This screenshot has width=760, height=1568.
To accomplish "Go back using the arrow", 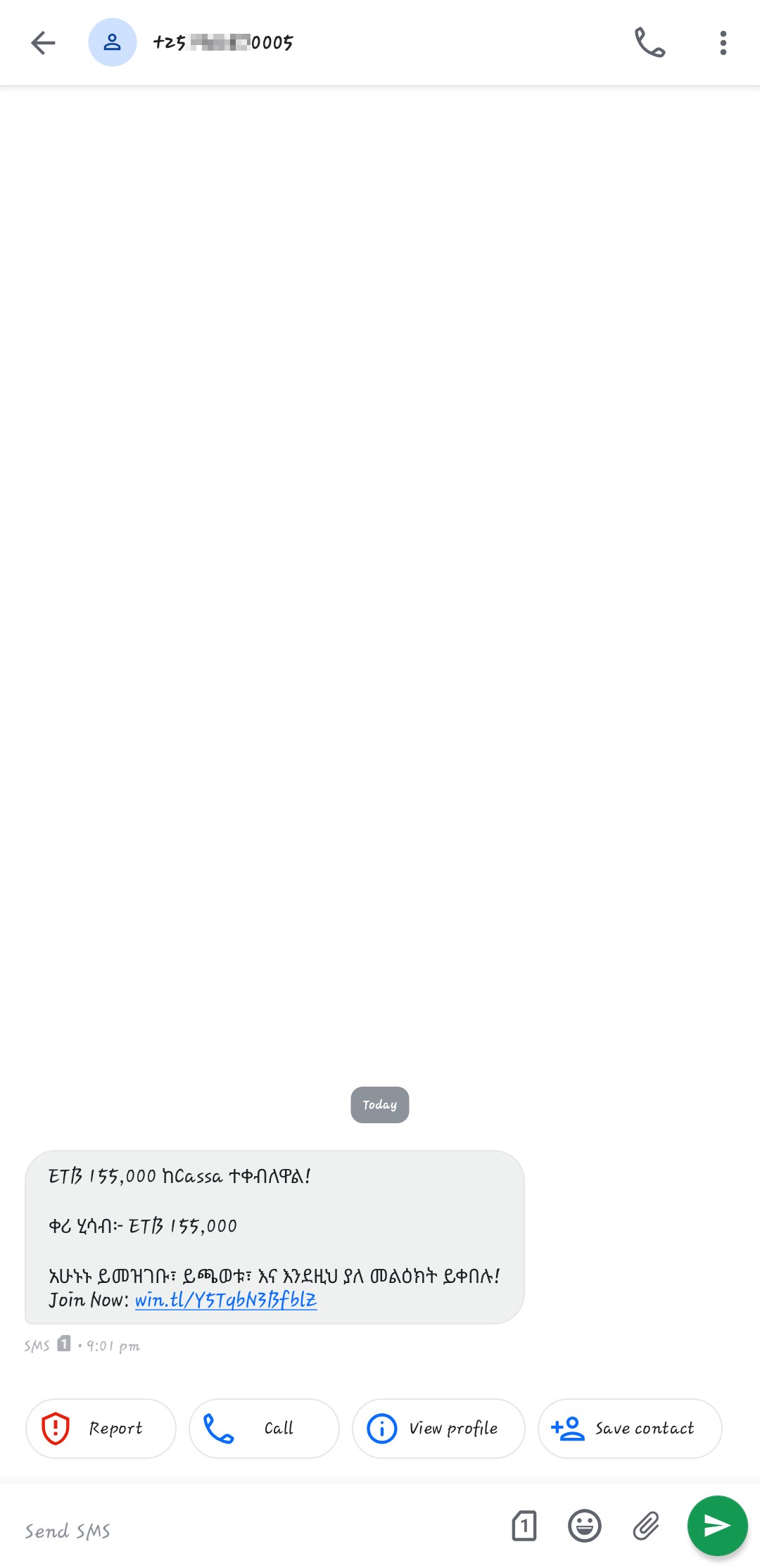I will [43, 43].
